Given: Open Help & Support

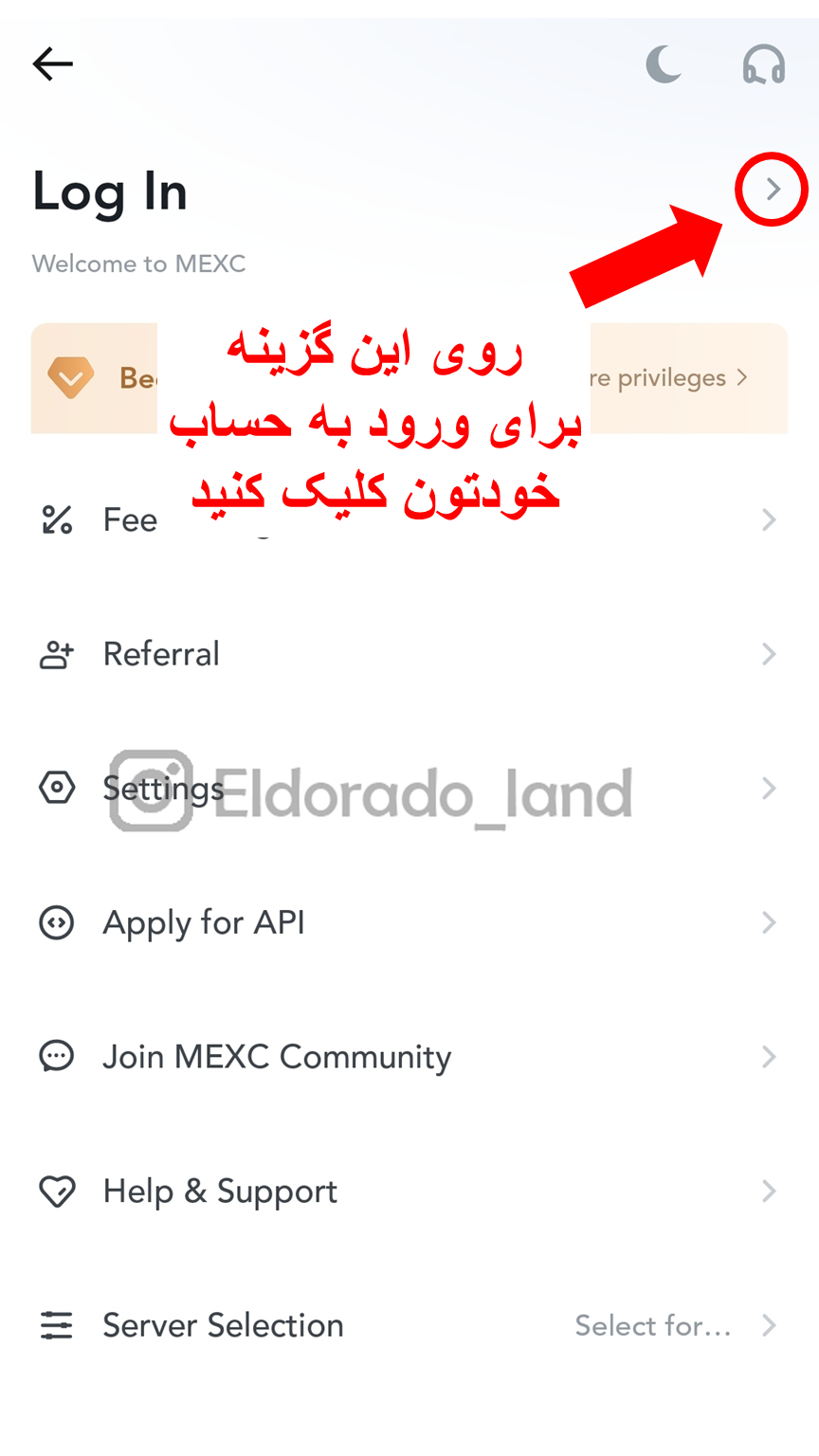Looking at the screenshot, I should 220,1191.
